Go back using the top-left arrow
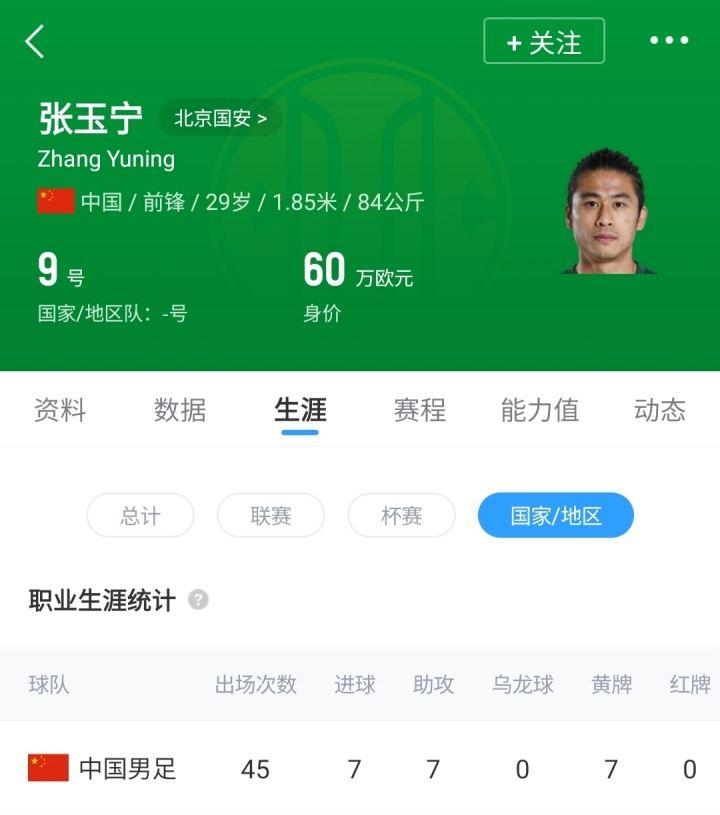The image size is (720, 815). pyautogui.click(x=35, y=42)
